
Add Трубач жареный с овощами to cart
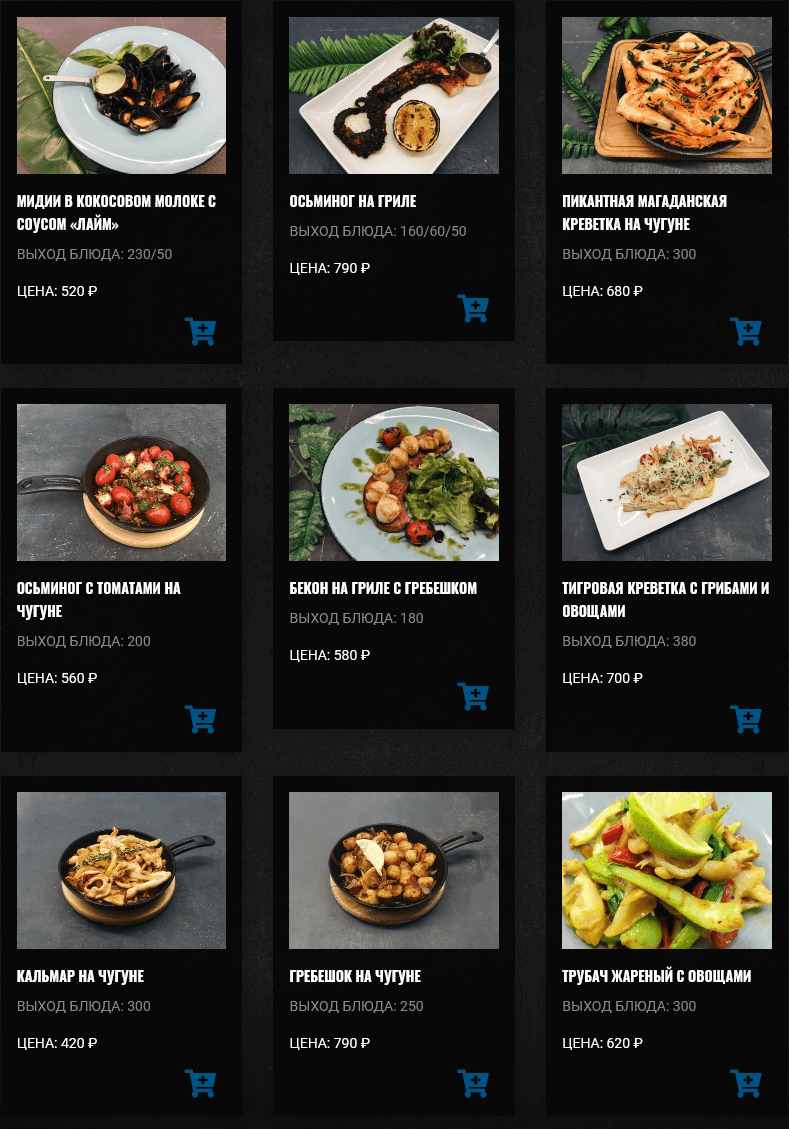[746, 1083]
